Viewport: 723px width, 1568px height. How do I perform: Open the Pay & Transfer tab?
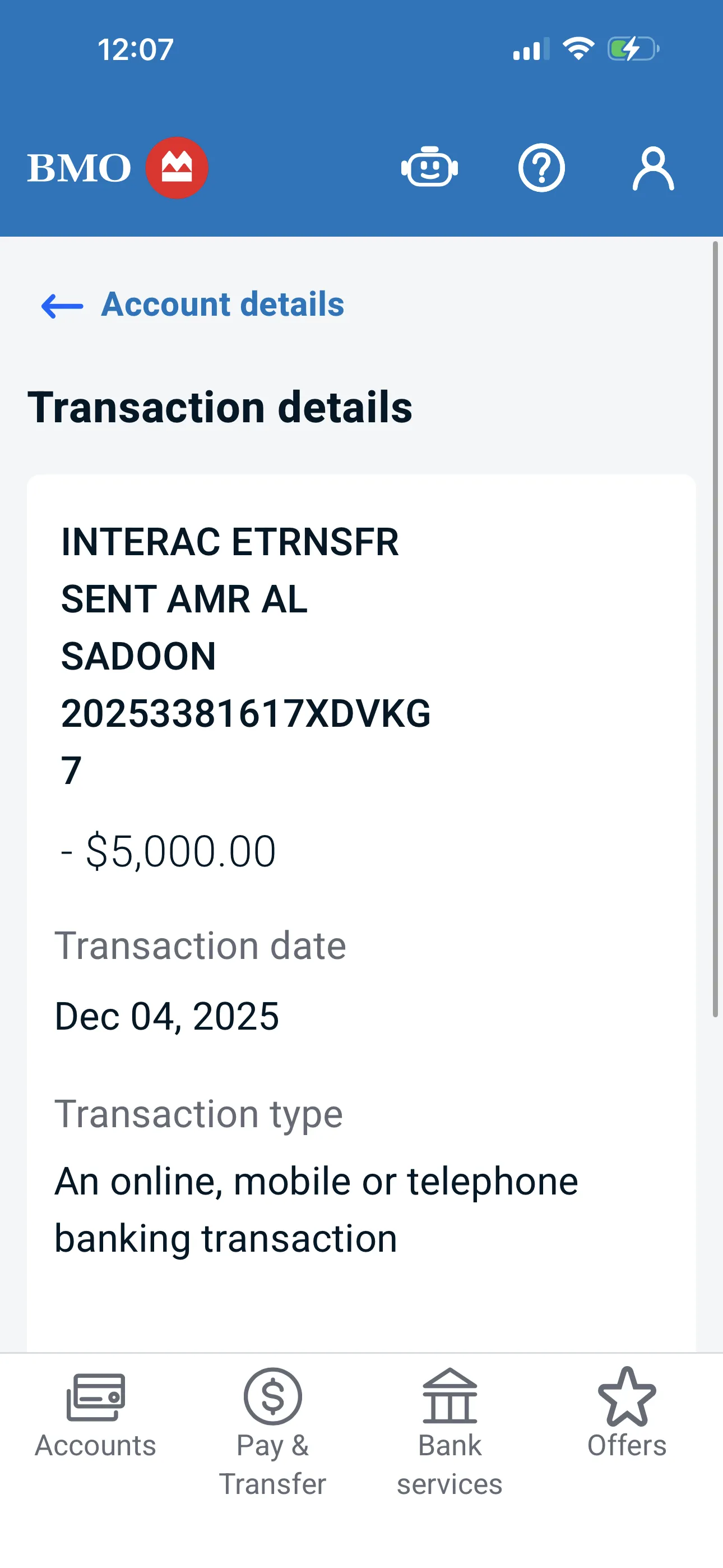tap(272, 1432)
